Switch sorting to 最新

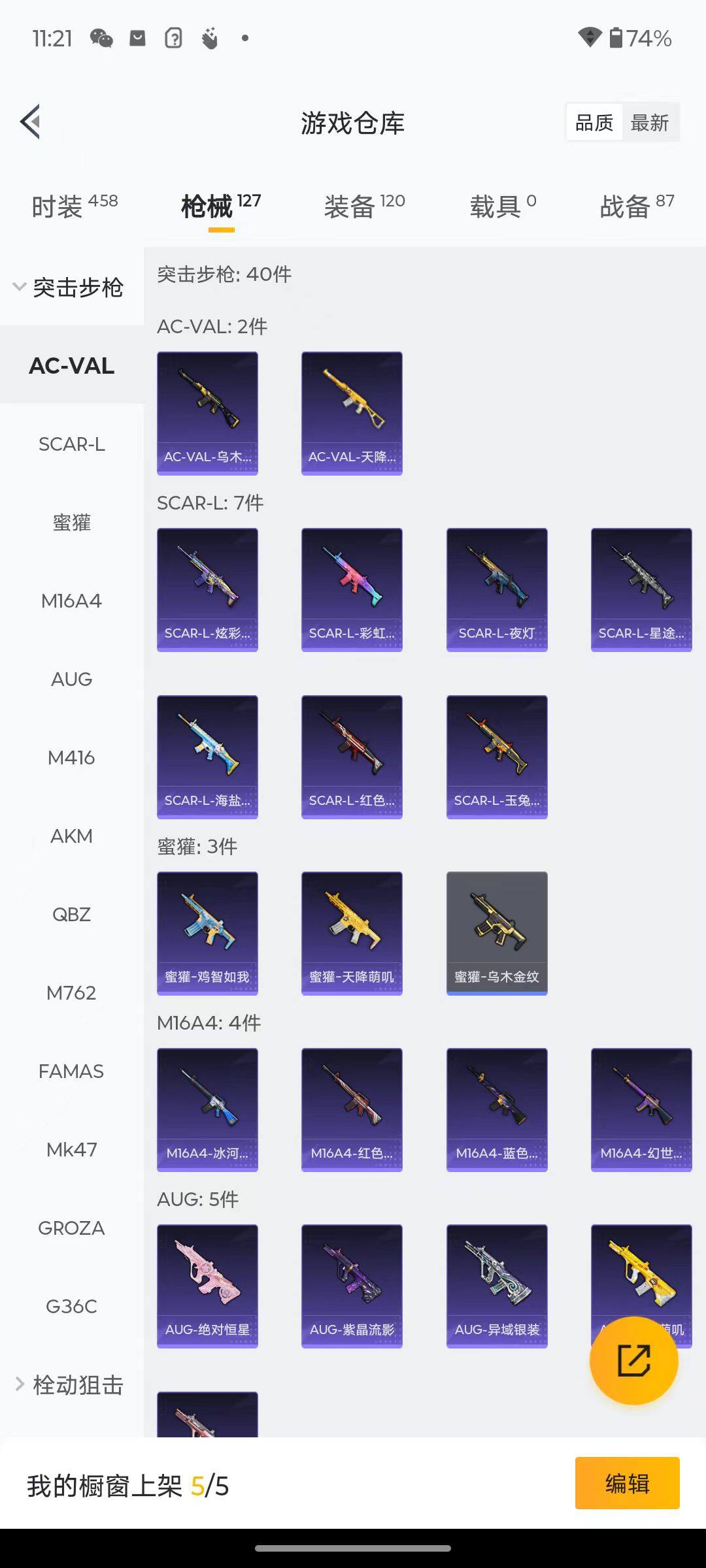(x=649, y=123)
